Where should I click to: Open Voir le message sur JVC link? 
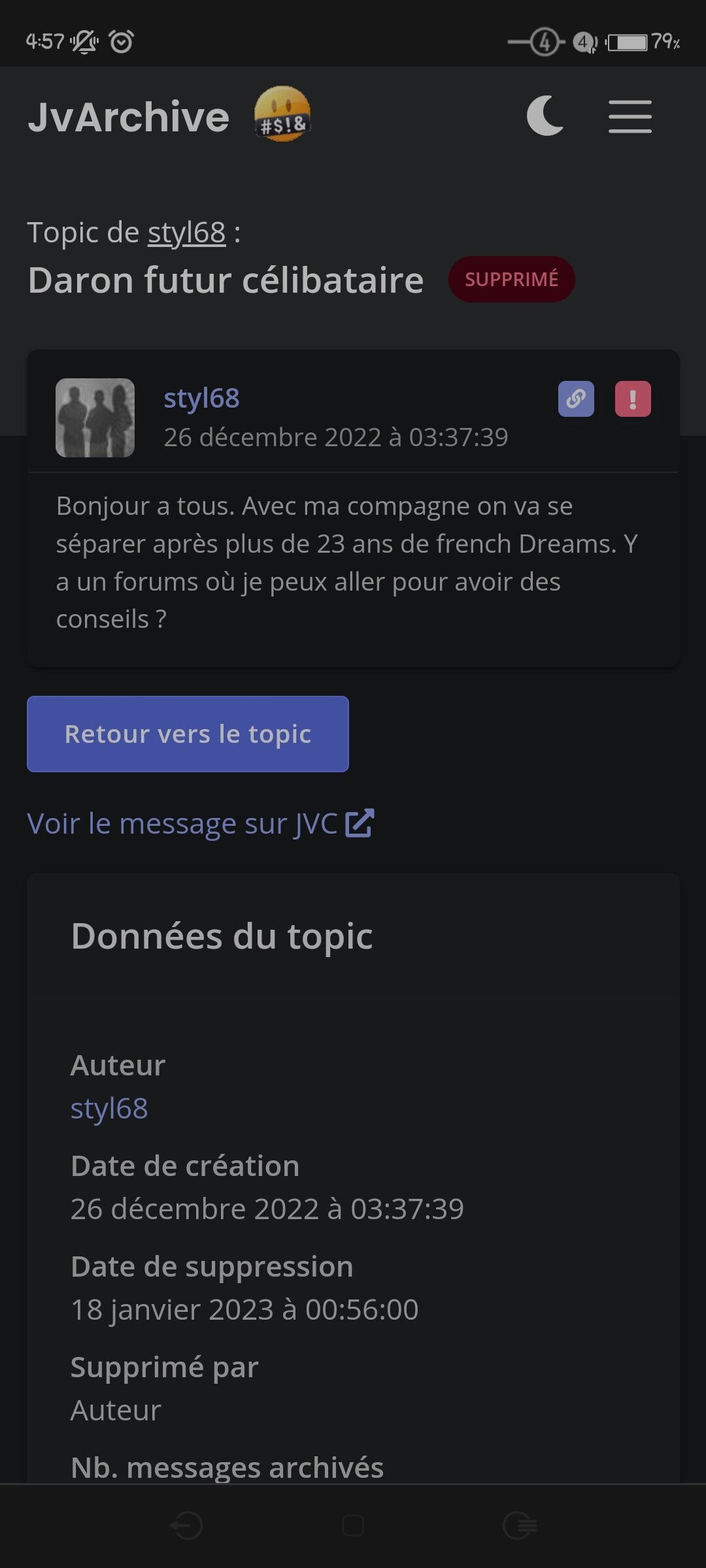(200, 823)
